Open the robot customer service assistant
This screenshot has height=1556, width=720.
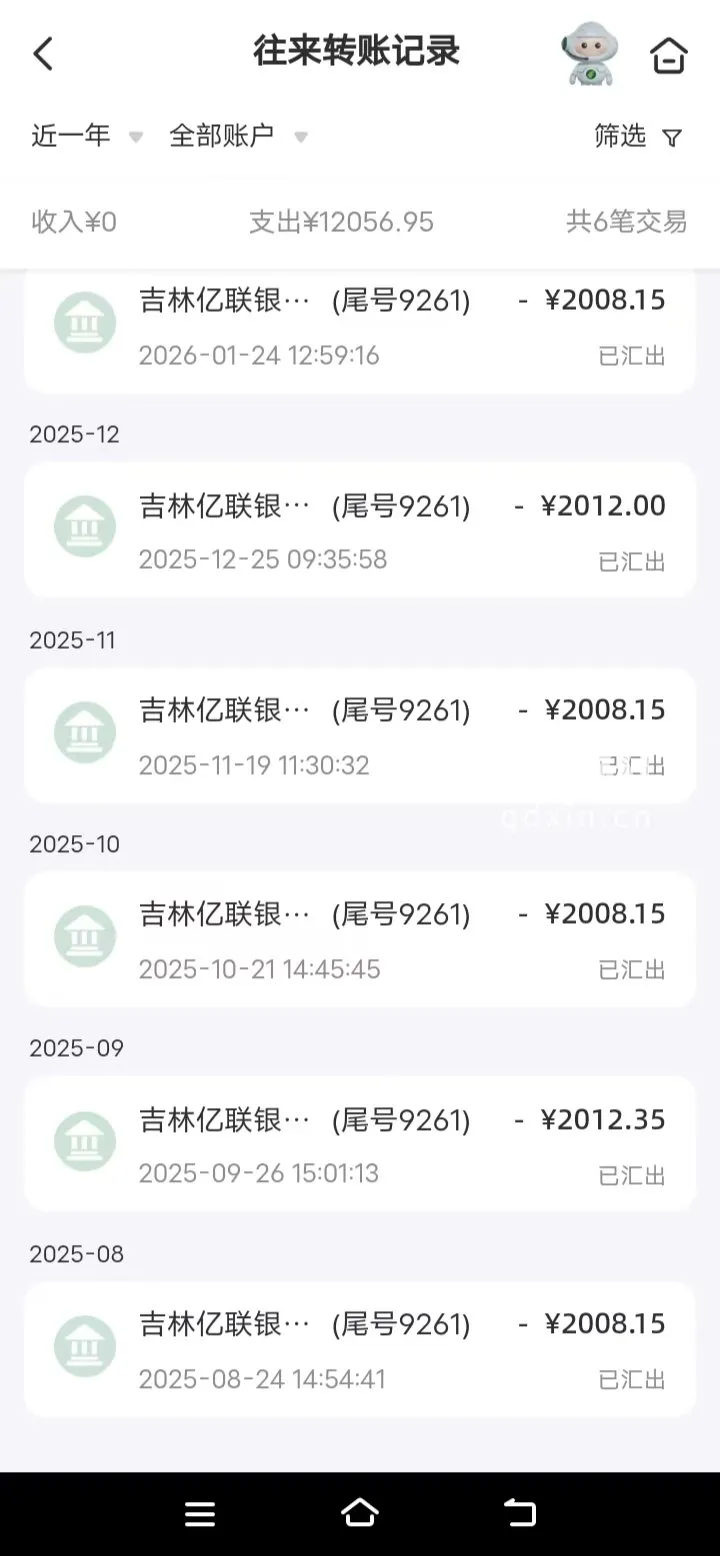(x=589, y=54)
